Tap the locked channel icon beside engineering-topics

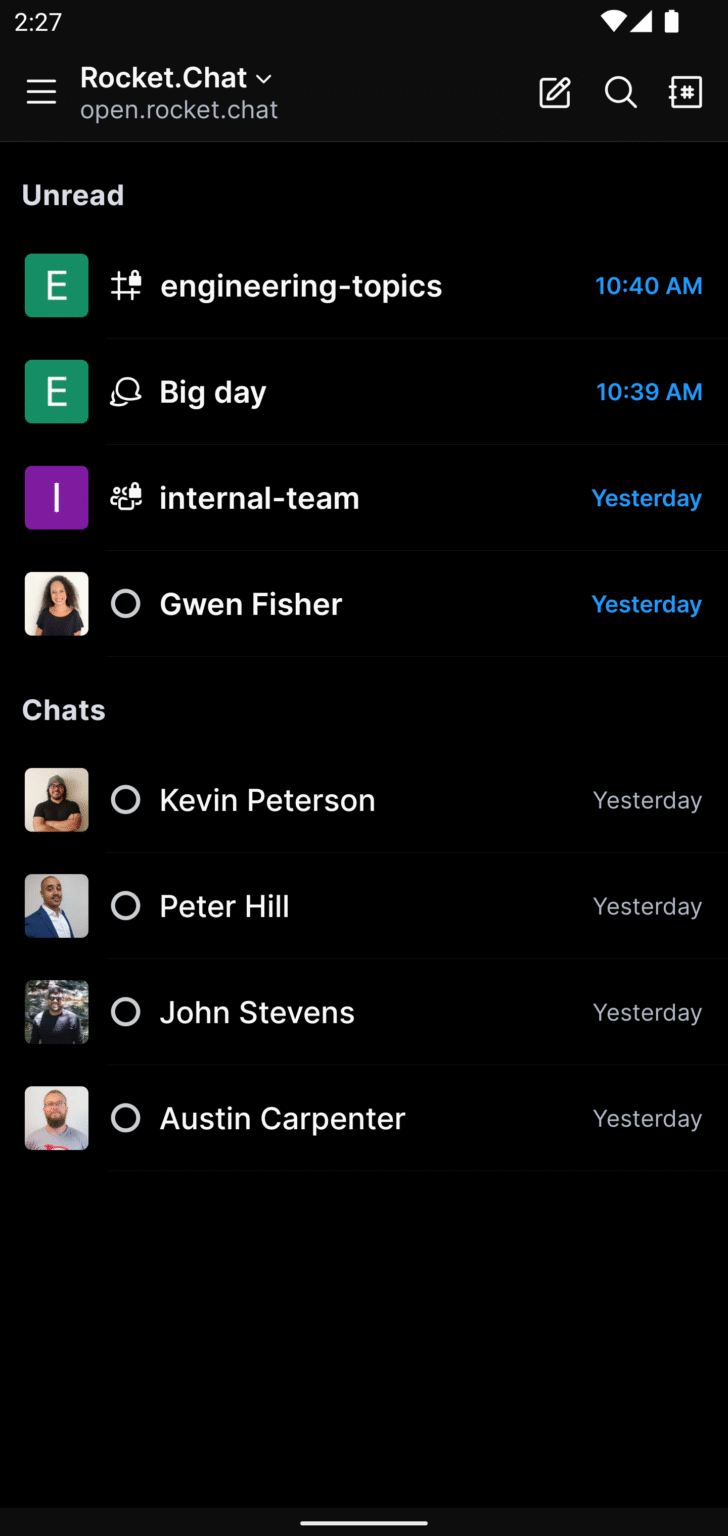[x=125, y=285]
